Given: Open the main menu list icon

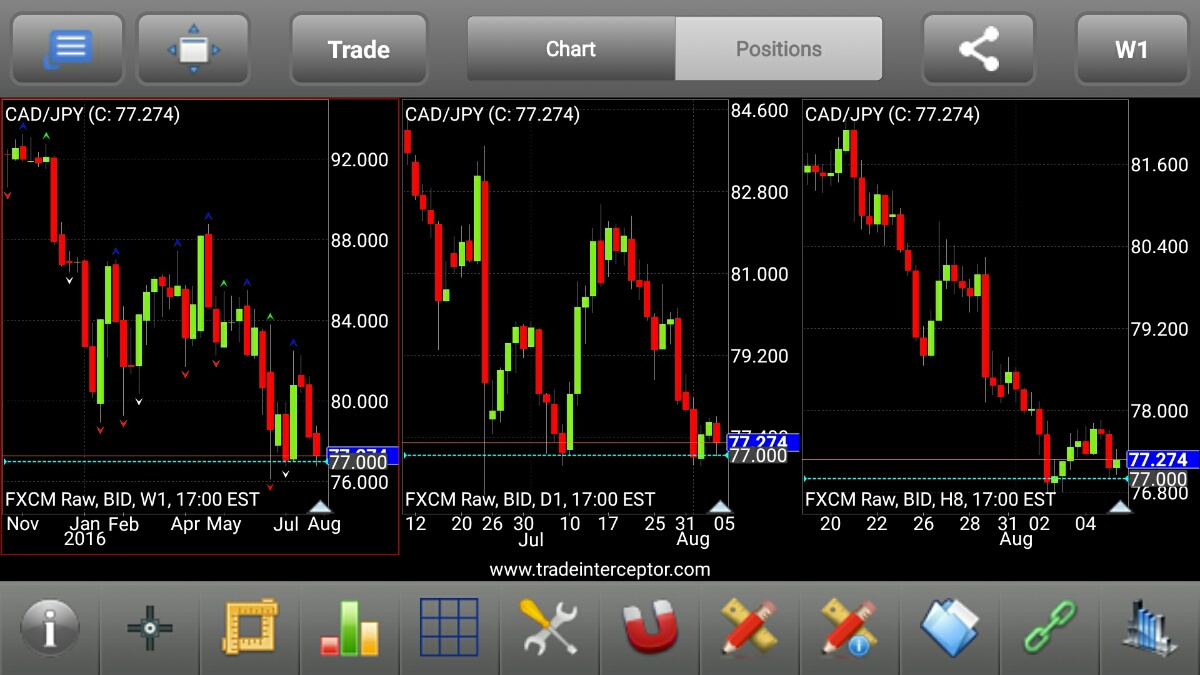Looking at the screenshot, I should pyautogui.click(x=67, y=48).
